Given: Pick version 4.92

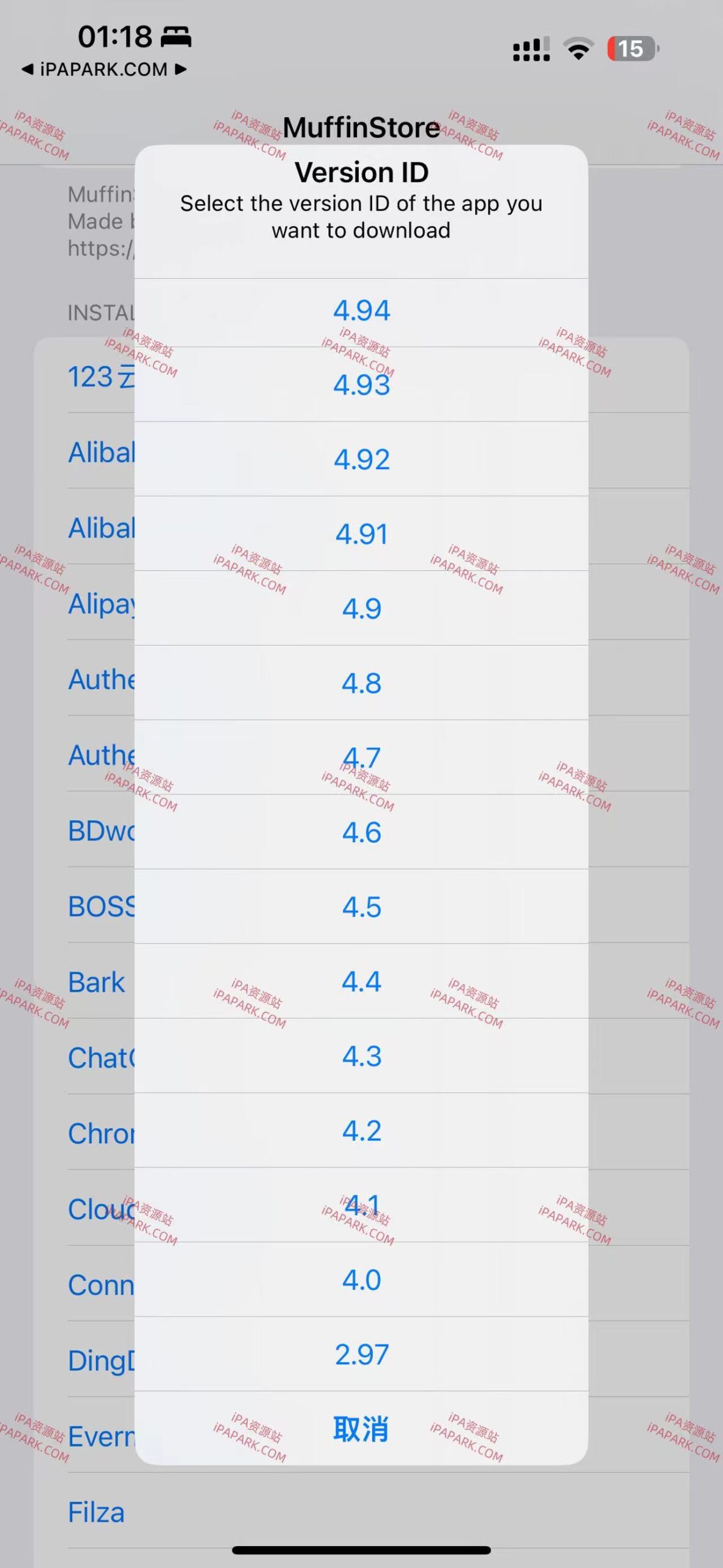Looking at the screenshot, I should click(361, 459).
